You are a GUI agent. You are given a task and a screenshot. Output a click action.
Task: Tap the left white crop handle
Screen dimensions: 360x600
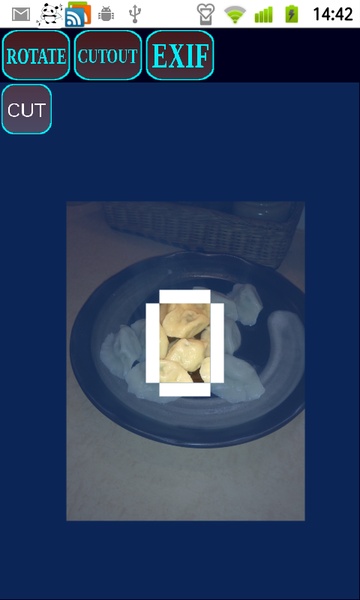click(x=153, y=343)
